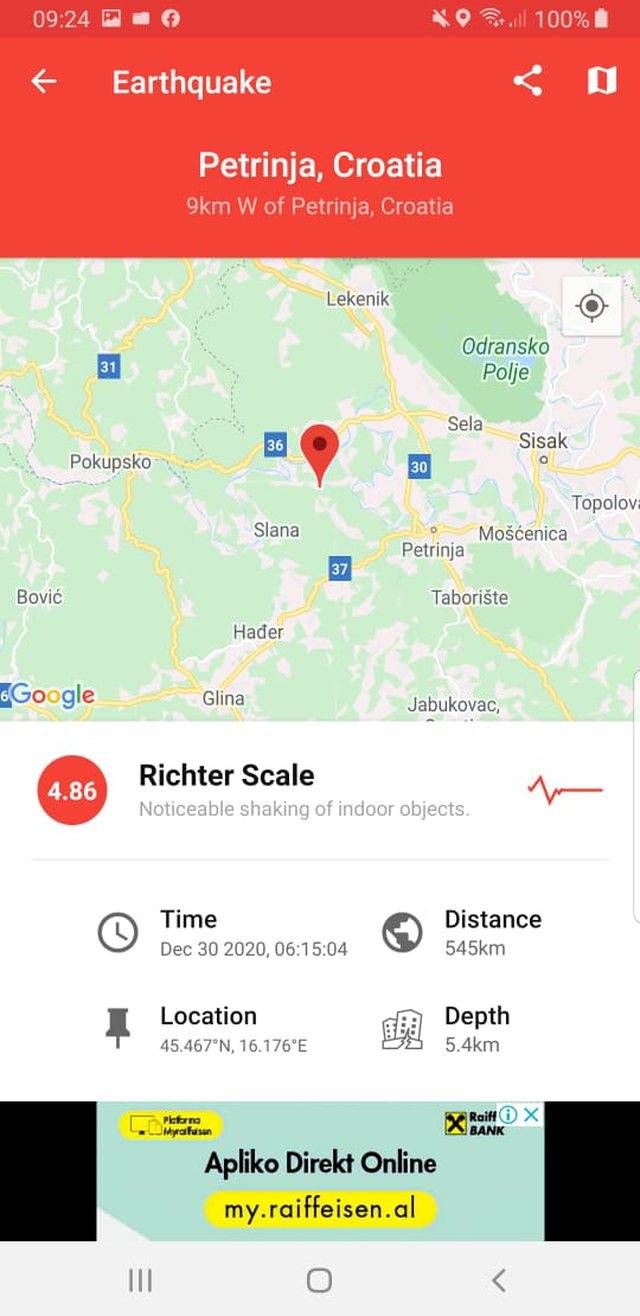This screenshot has width=640, height=1316.
Task: Open the map view icon
Action: coord(601,82)
